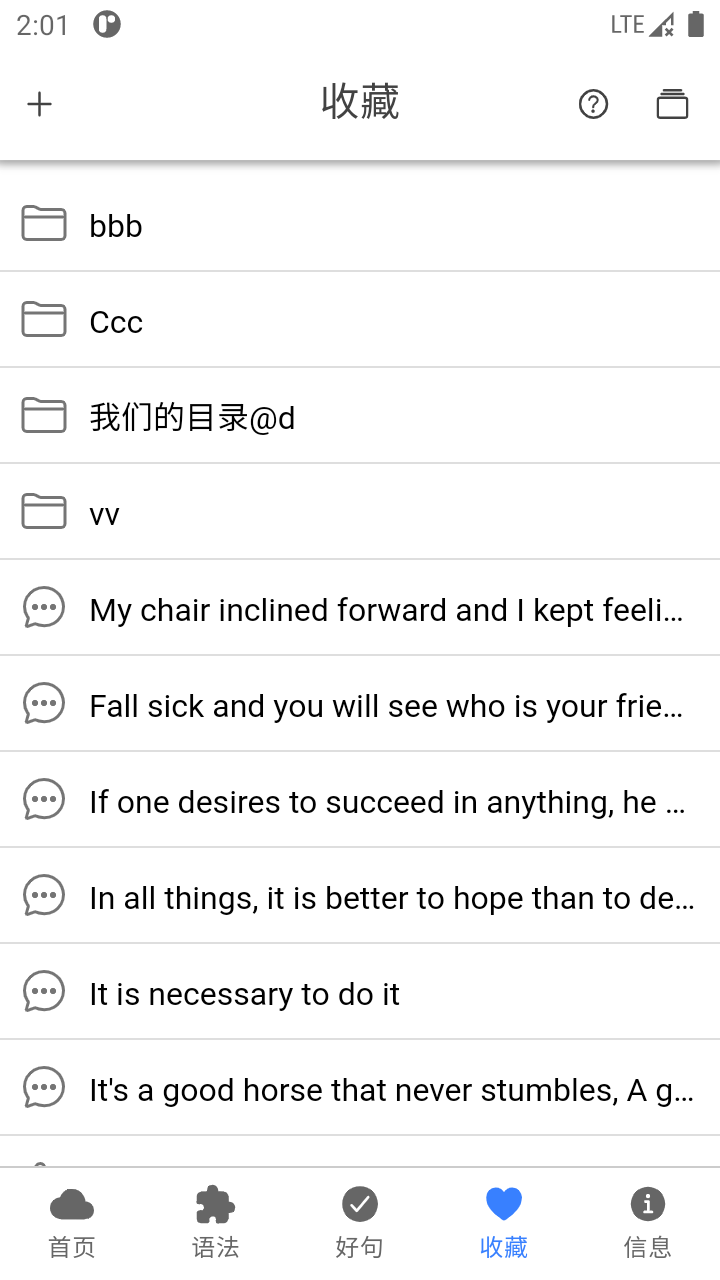Open the Ccc folder
The height and width of the screenshot is (1280, 720).
(x=360, y=320)
